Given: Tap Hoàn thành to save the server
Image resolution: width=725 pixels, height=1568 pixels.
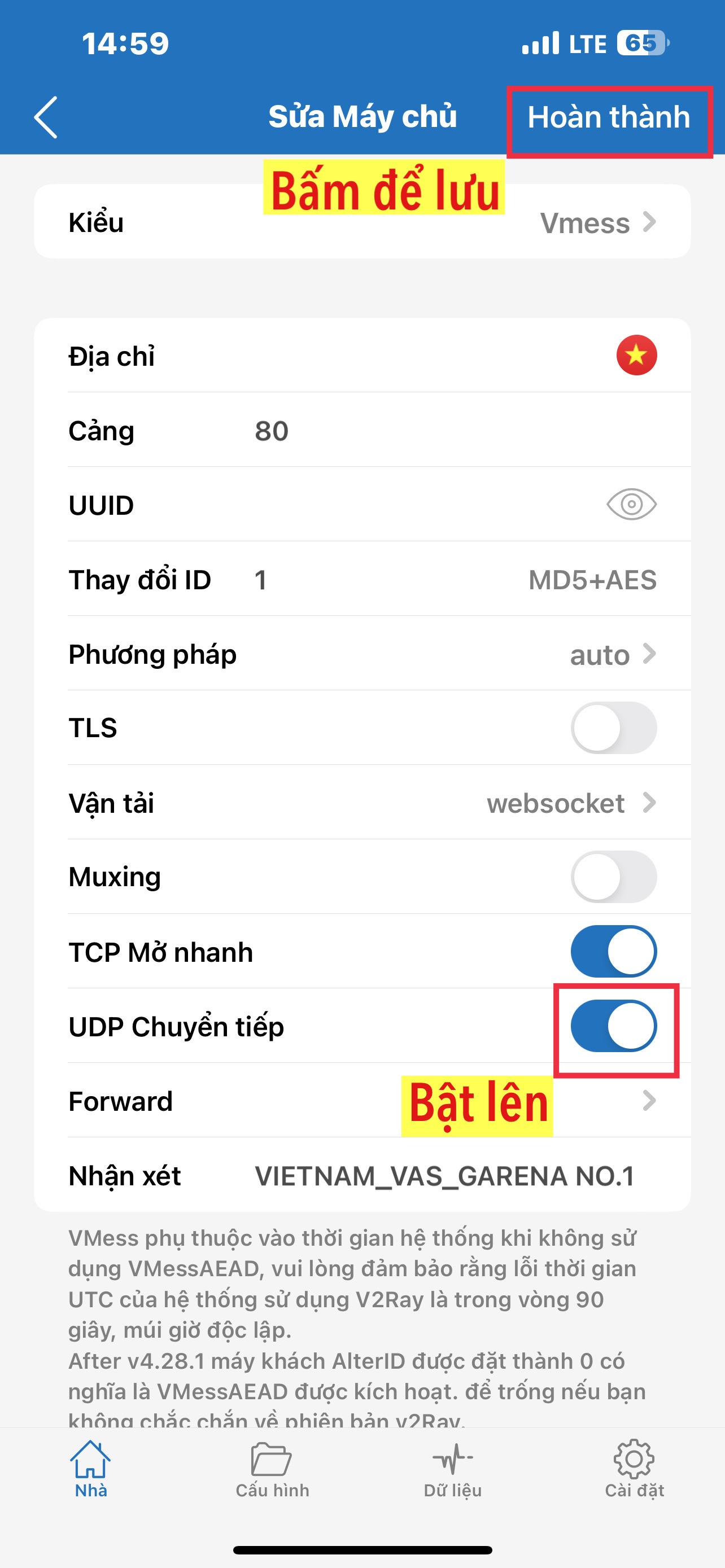Looking at the screenshot, I should click(x=608, y=117).
